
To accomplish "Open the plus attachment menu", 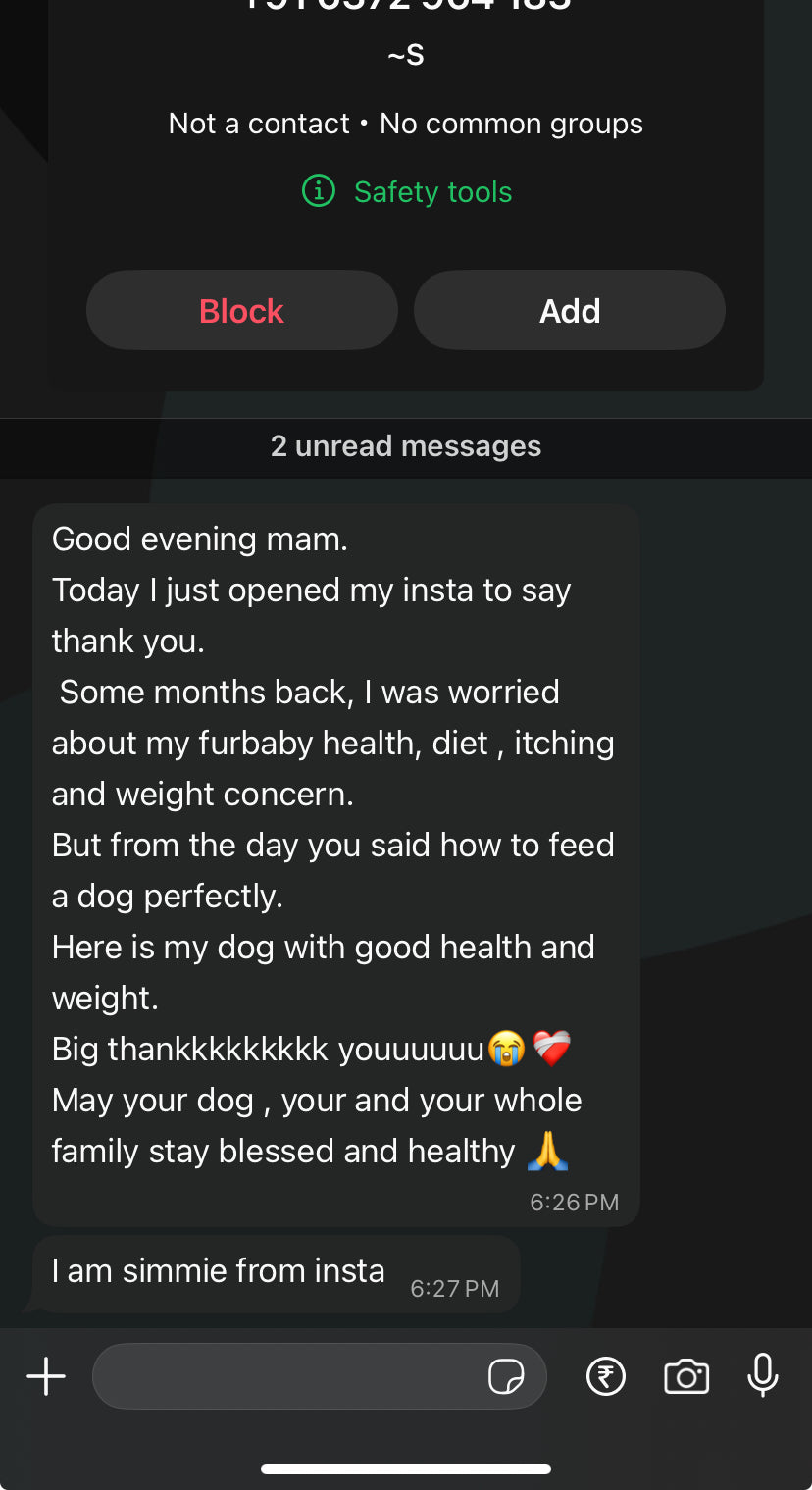I will (x=46, y=1376).
